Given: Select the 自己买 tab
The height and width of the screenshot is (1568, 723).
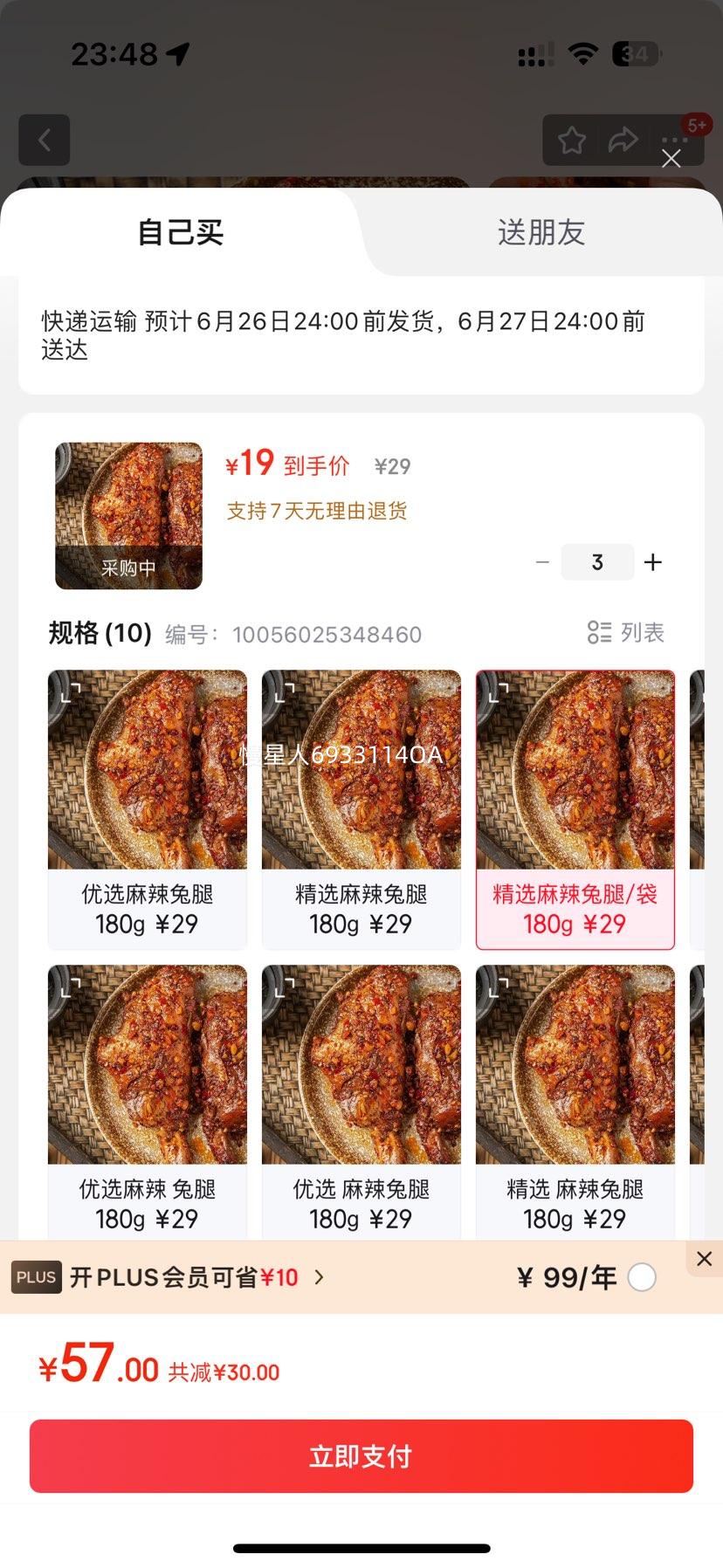Looking at the screenshot, I should click(x=181, y=232).
